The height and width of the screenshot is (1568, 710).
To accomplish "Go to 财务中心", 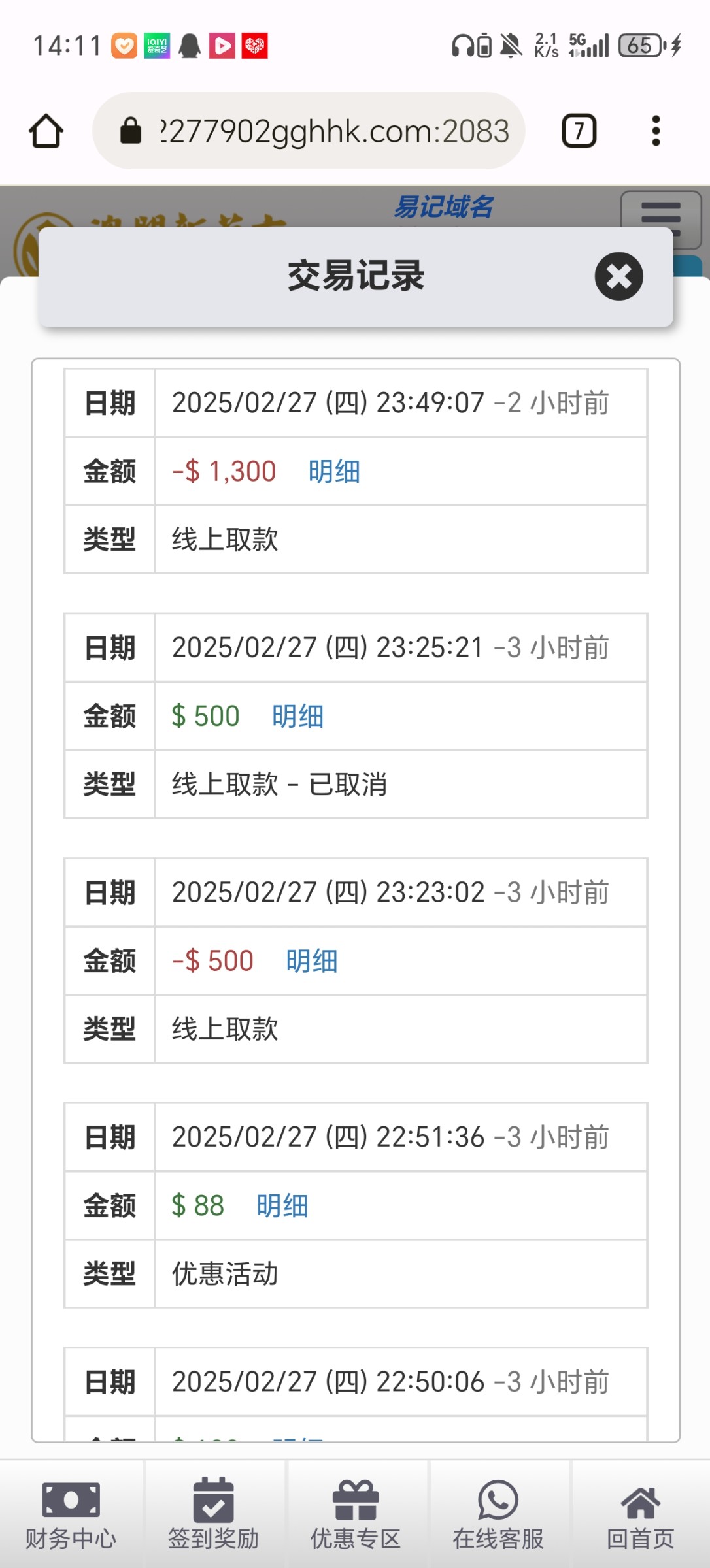I will pyautogui.click(x=71, y=1514).
